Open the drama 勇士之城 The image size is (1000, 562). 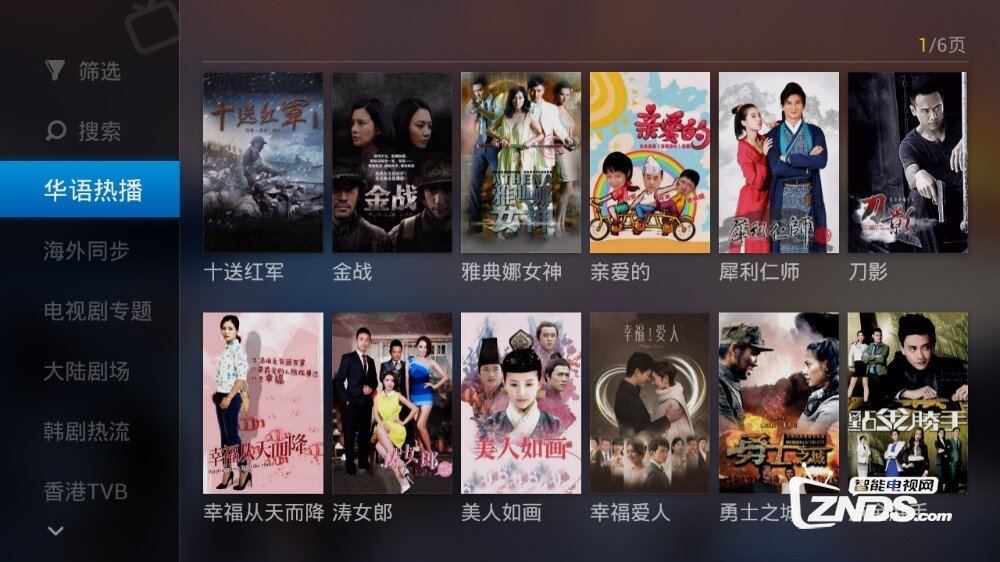(x=779, y=403)
